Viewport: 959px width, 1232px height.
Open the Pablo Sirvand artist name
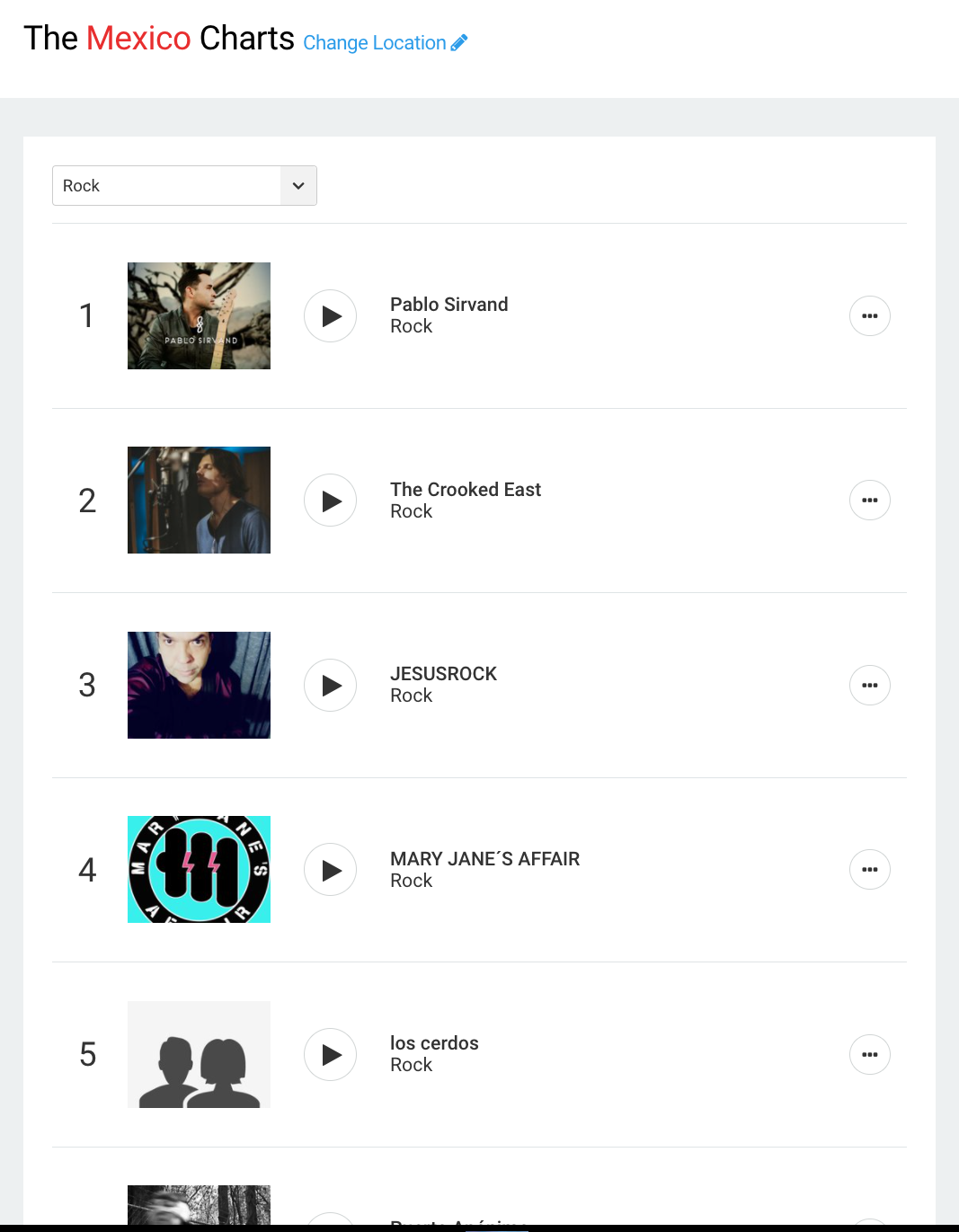pyautogui.click(x=448, y=305)
